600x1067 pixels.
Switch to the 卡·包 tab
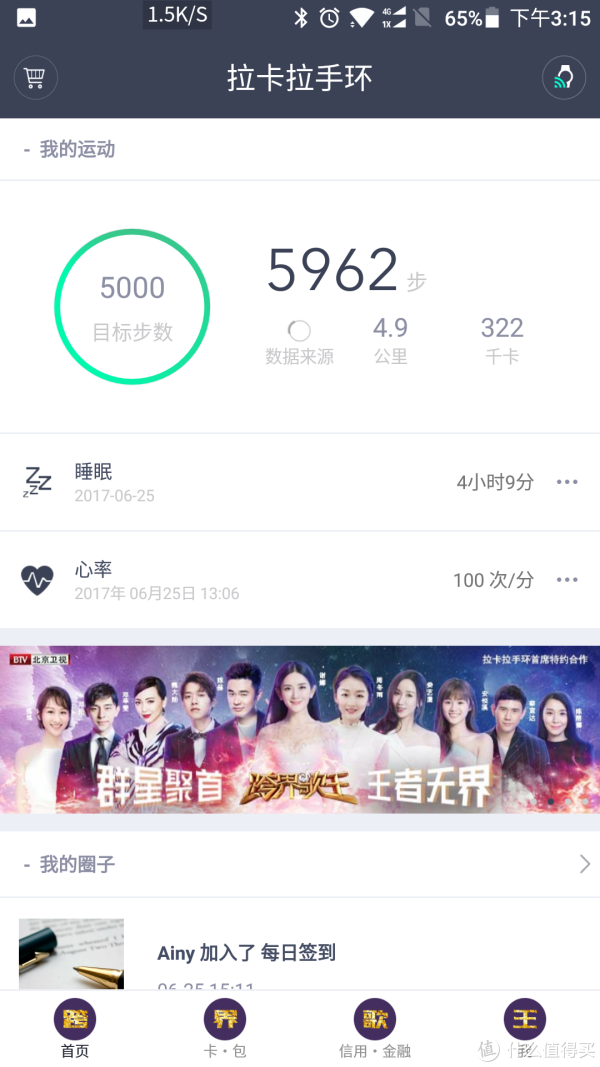tap(224, 1029)
